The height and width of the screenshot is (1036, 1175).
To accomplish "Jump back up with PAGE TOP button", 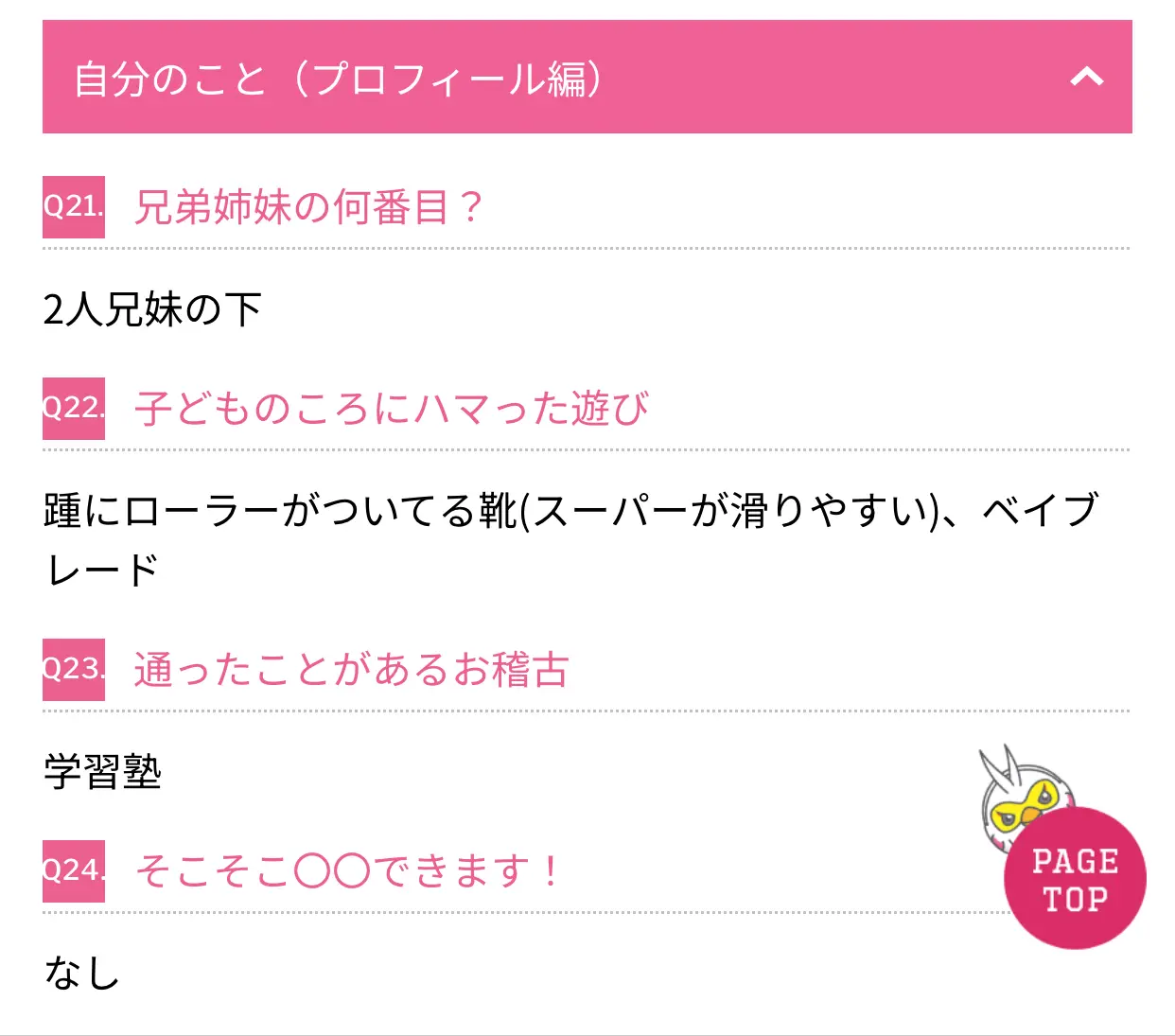I will click(1074, 879).
